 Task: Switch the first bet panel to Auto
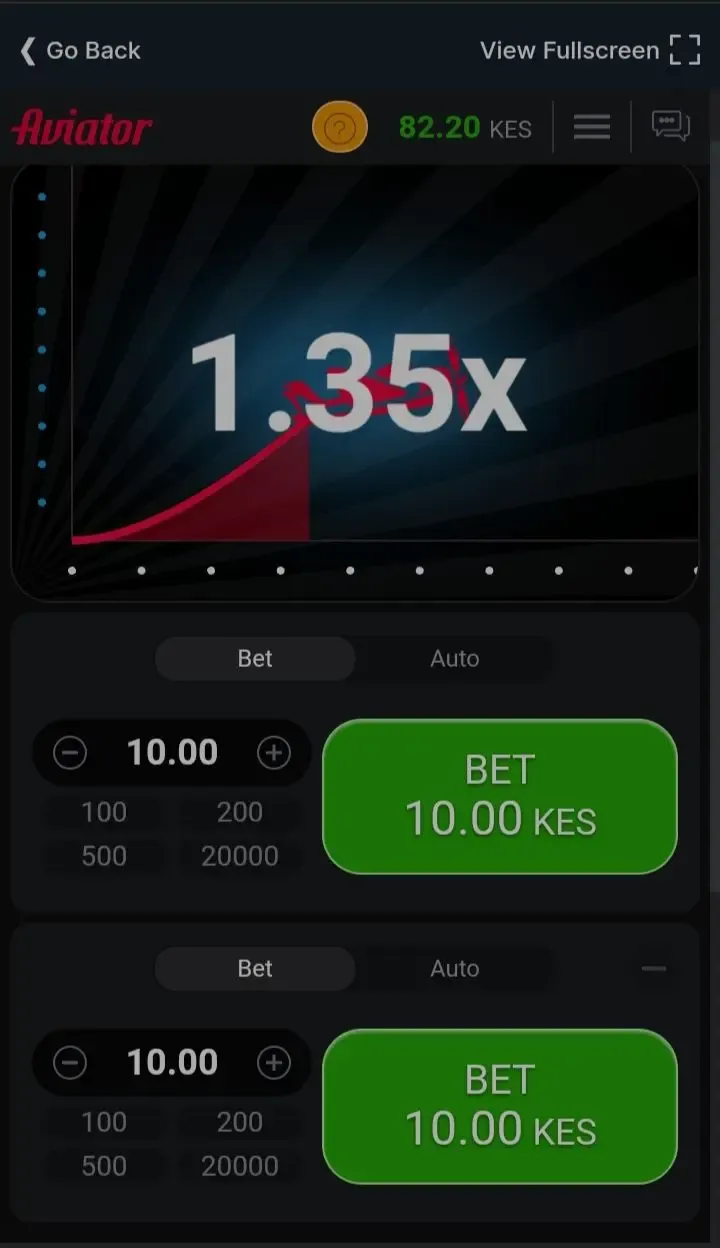coord(454,658)
